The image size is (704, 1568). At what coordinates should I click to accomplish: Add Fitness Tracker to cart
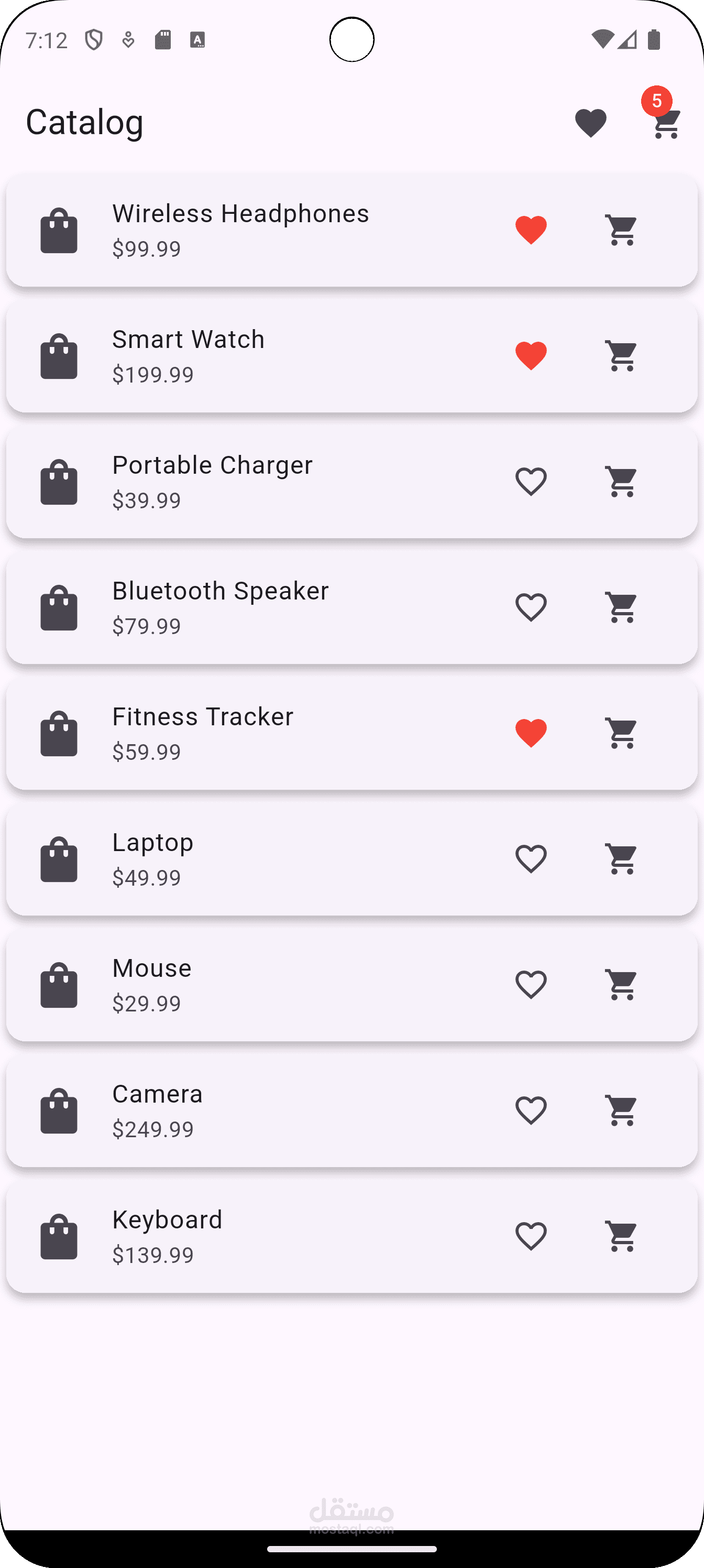pos(621,733)
